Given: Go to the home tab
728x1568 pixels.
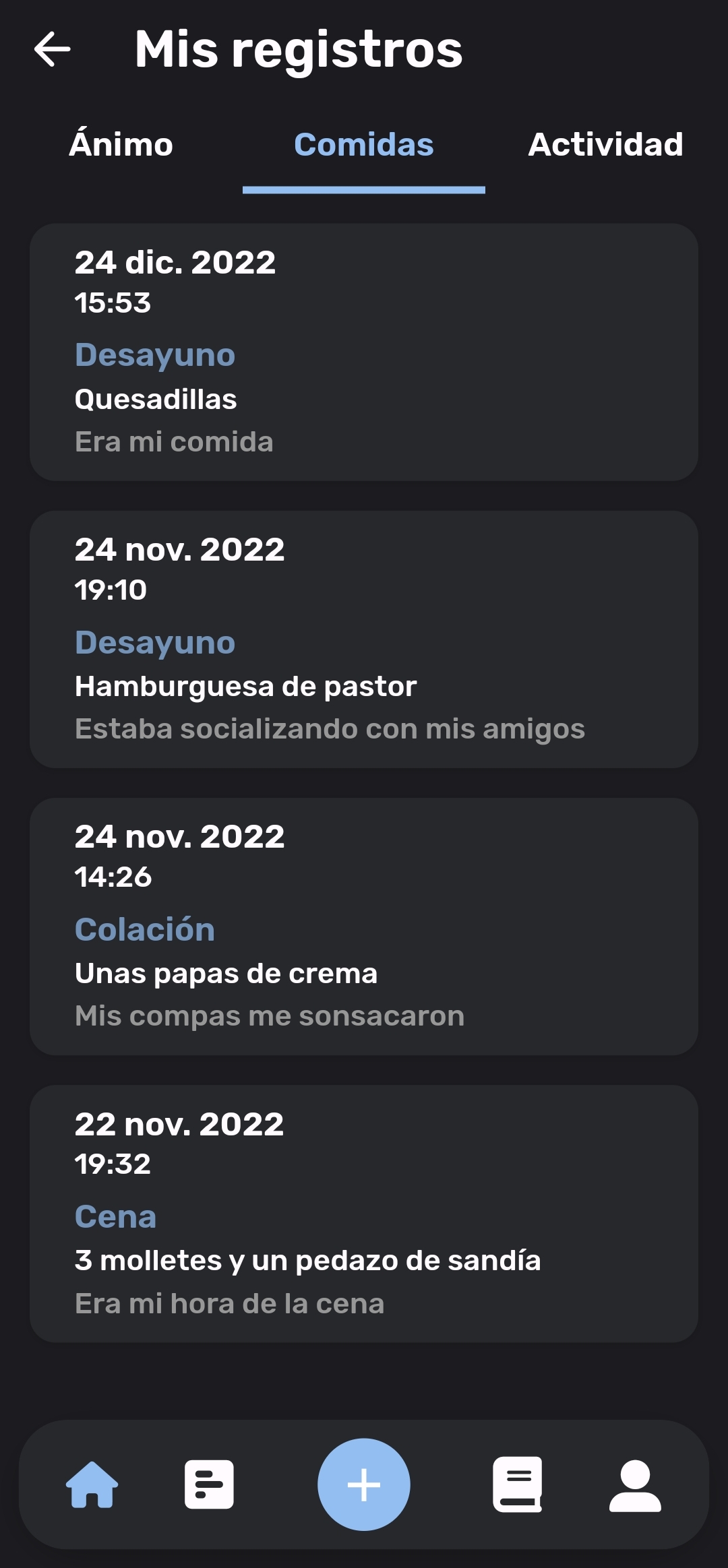Looking at the screenshot, I should [92, 1484].
